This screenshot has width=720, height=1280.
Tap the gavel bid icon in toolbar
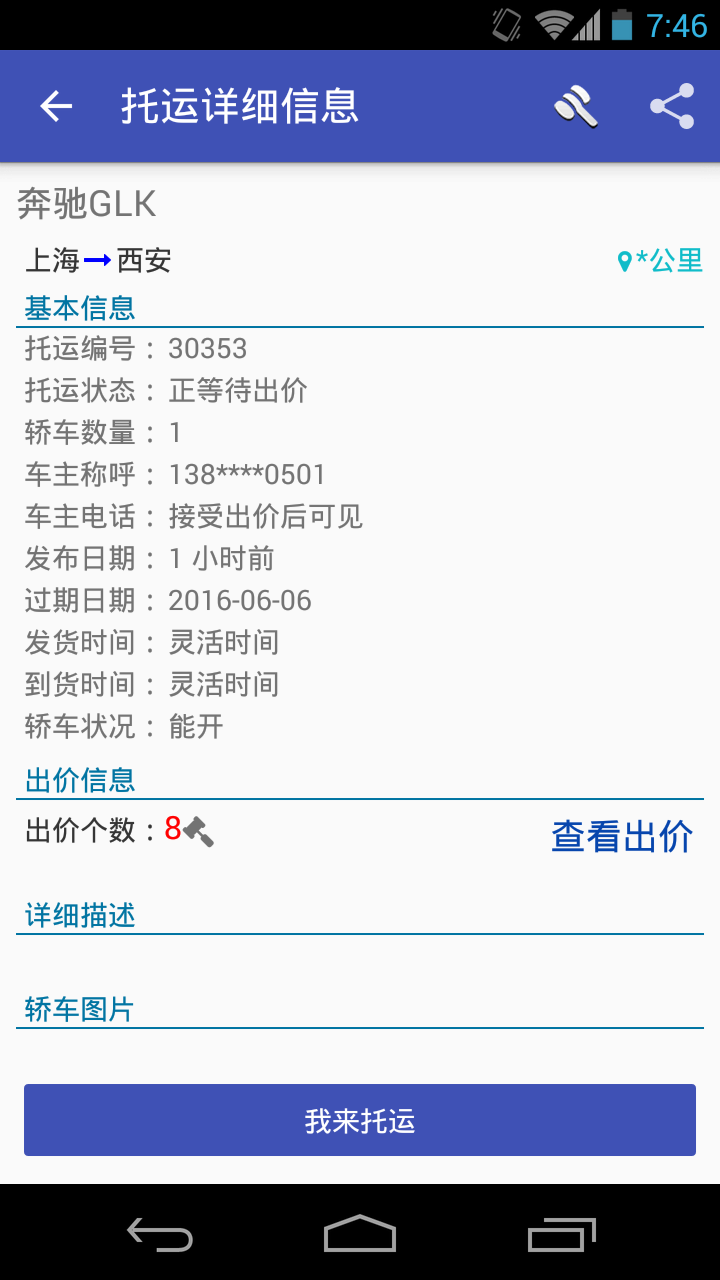point(577,106)
